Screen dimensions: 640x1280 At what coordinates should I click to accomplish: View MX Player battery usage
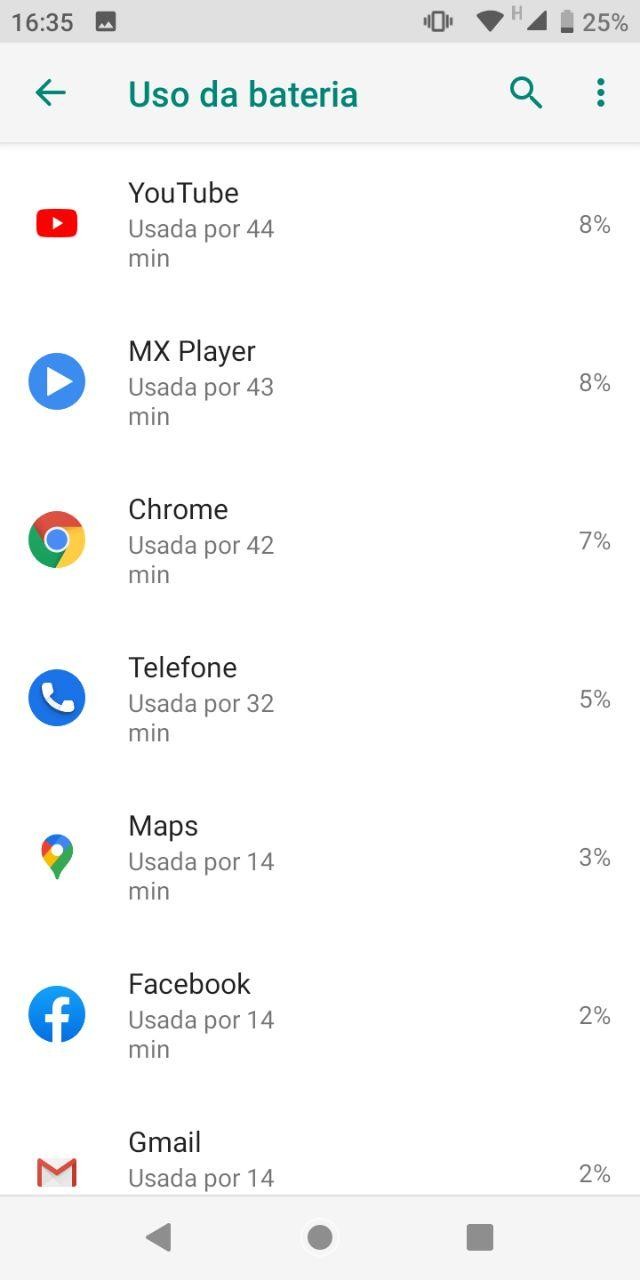tap(320, 382)
